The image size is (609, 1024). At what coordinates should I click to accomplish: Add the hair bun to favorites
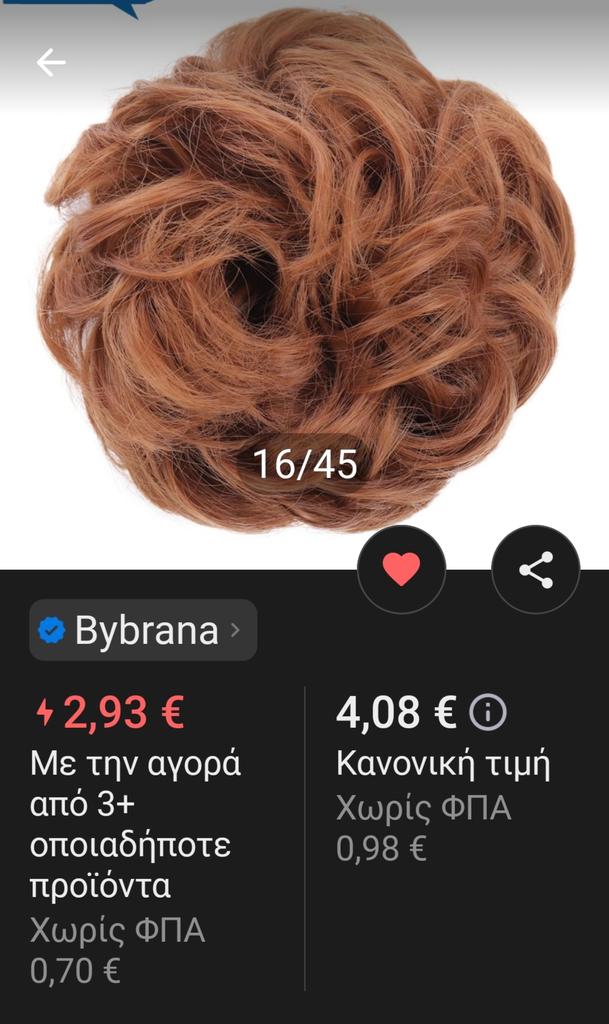(x=401, y=569)
